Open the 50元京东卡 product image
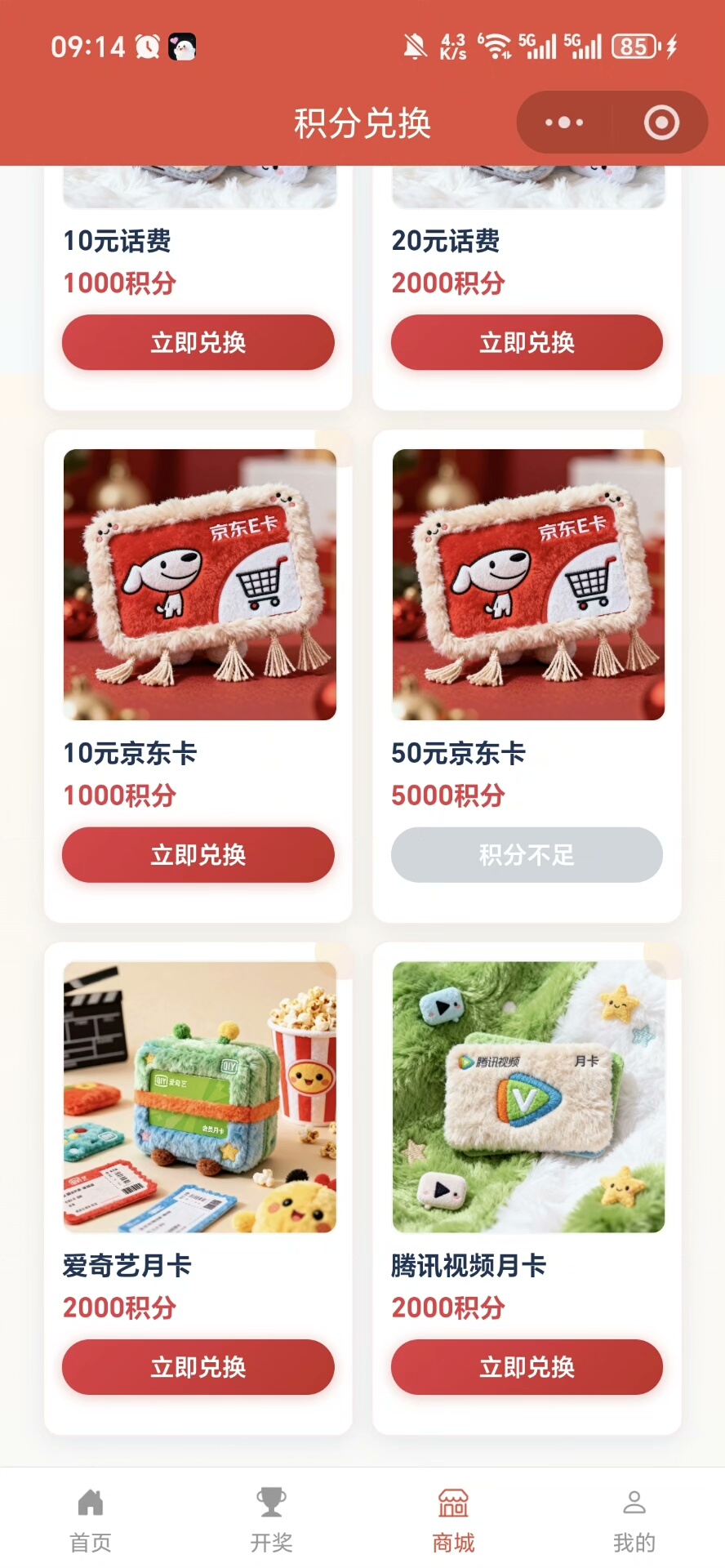The height and width of the screenshot is (1568, 725). (528, 585)
